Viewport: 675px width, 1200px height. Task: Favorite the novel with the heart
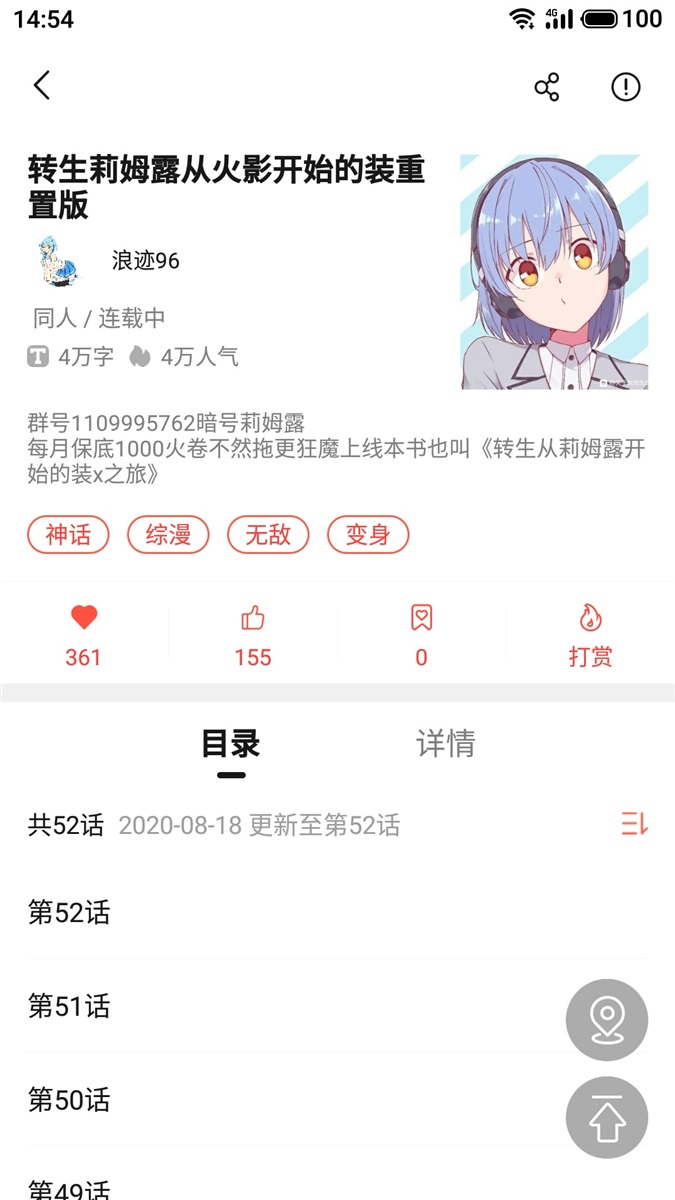coord(84,634)
